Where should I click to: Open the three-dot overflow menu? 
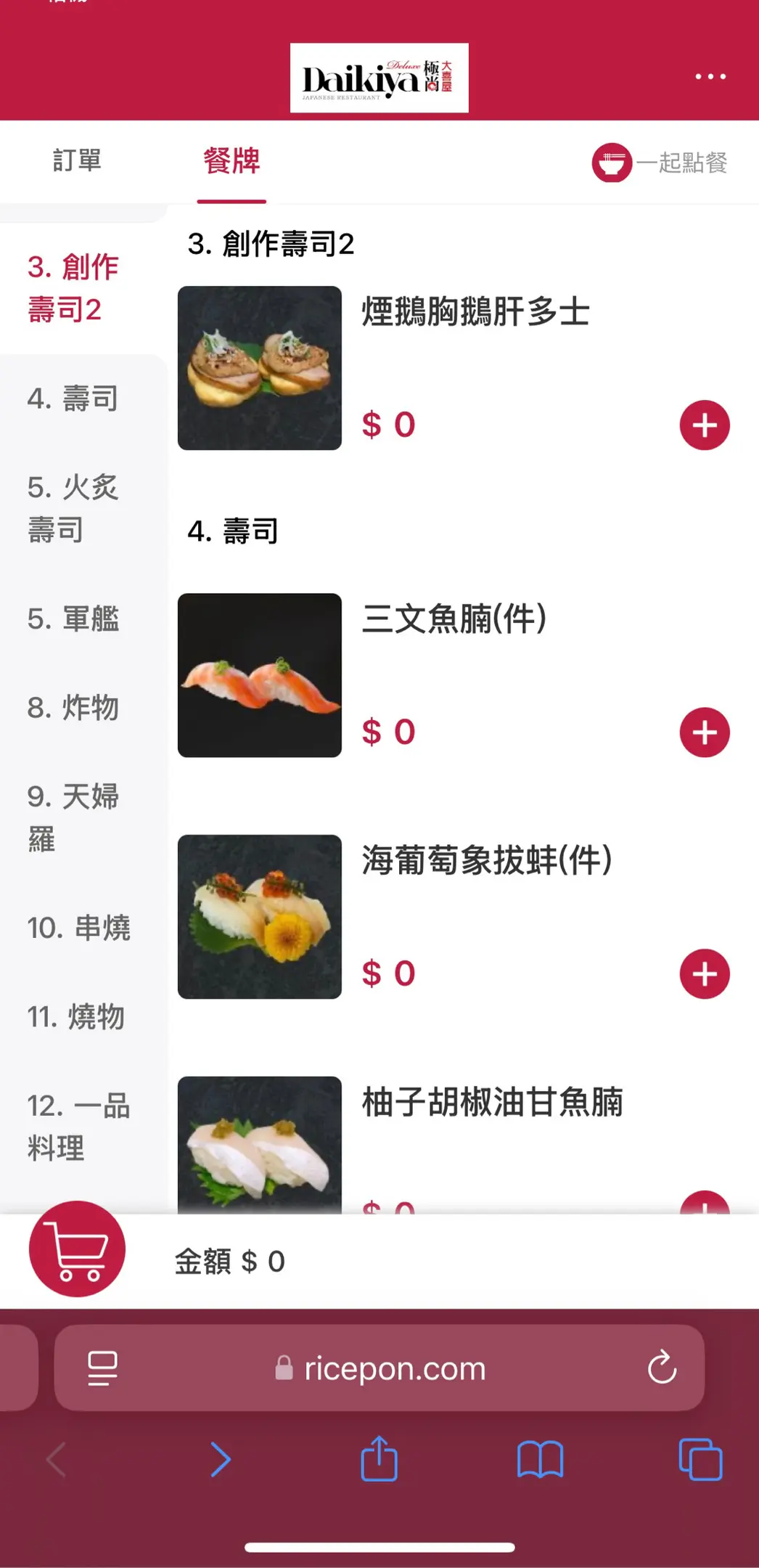click(710, 76)
